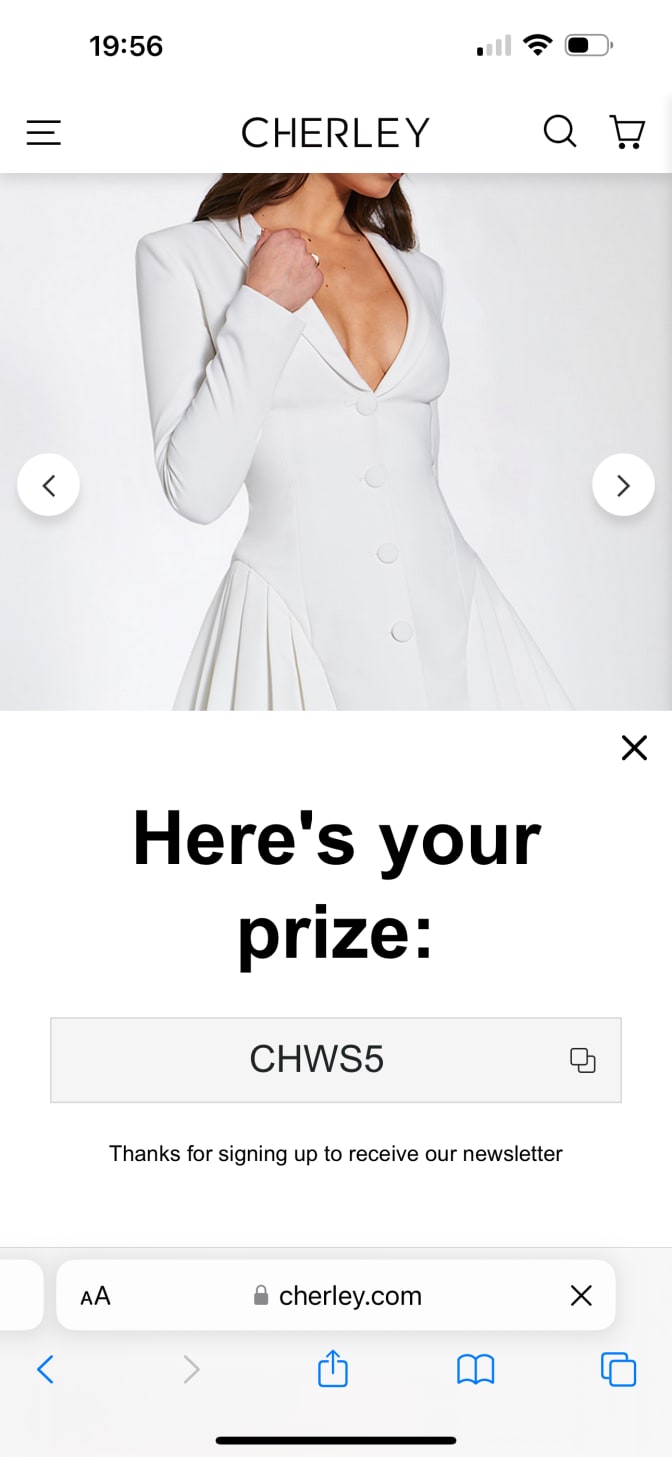Share this page
Image resolution: width=672 pixels, height=1457 pixels.
[x=333, y=1369]
